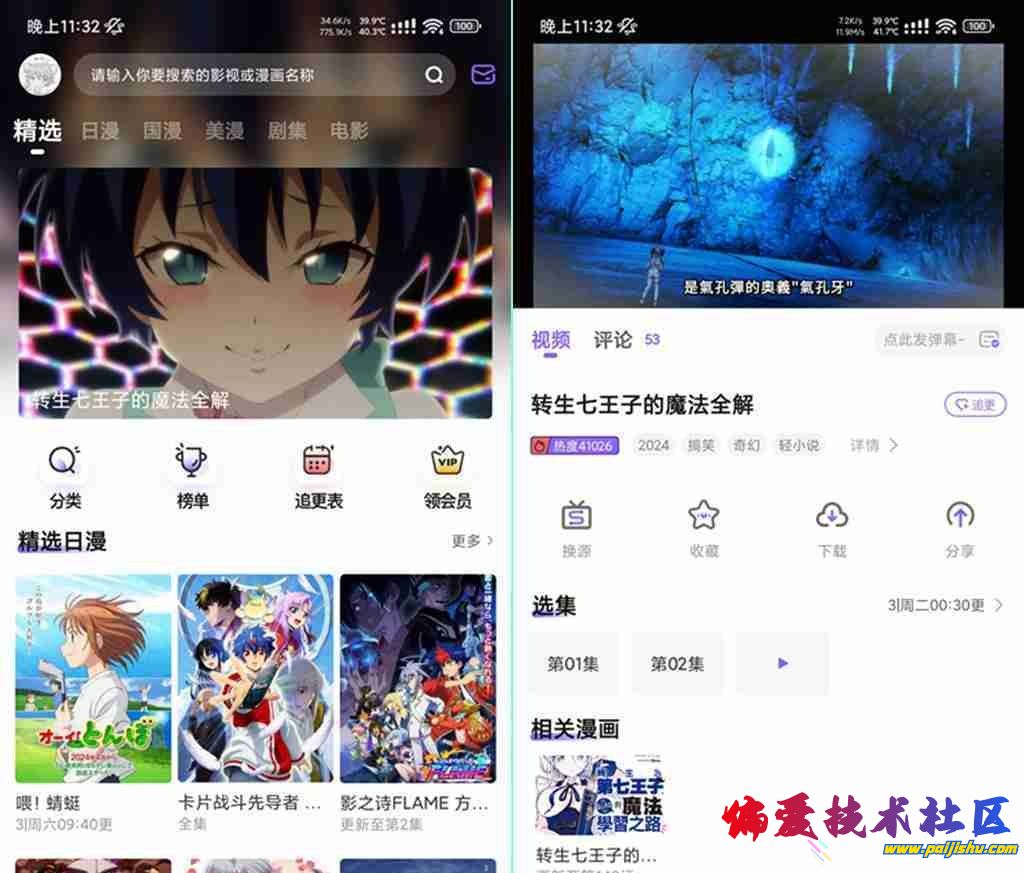Expand 详情 details of the anime
The width and height of the screenshot is (1024, 873).
pyautogui.click(x=873, y=445)
